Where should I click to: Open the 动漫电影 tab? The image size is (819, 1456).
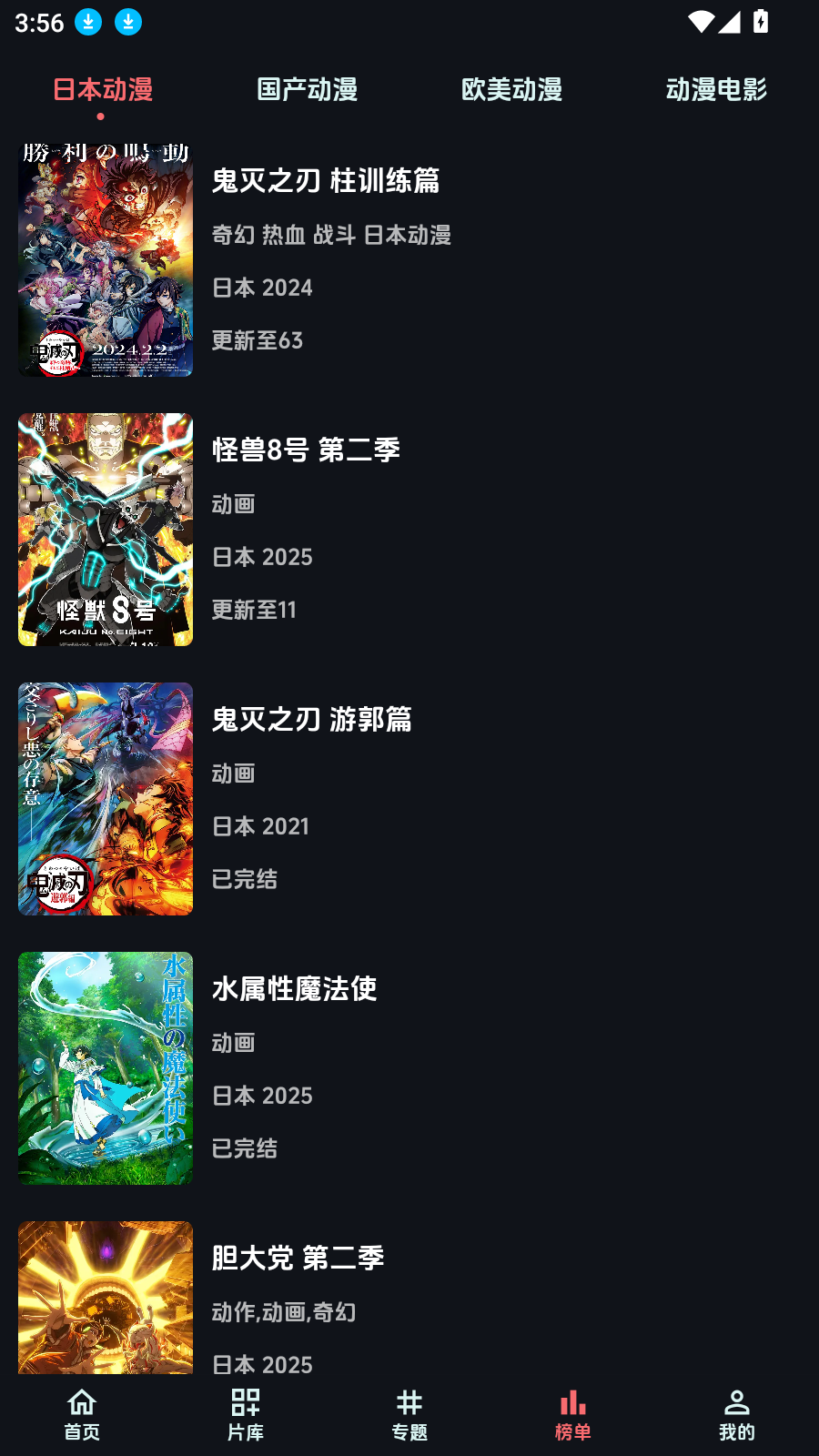(x=717, y=90)
